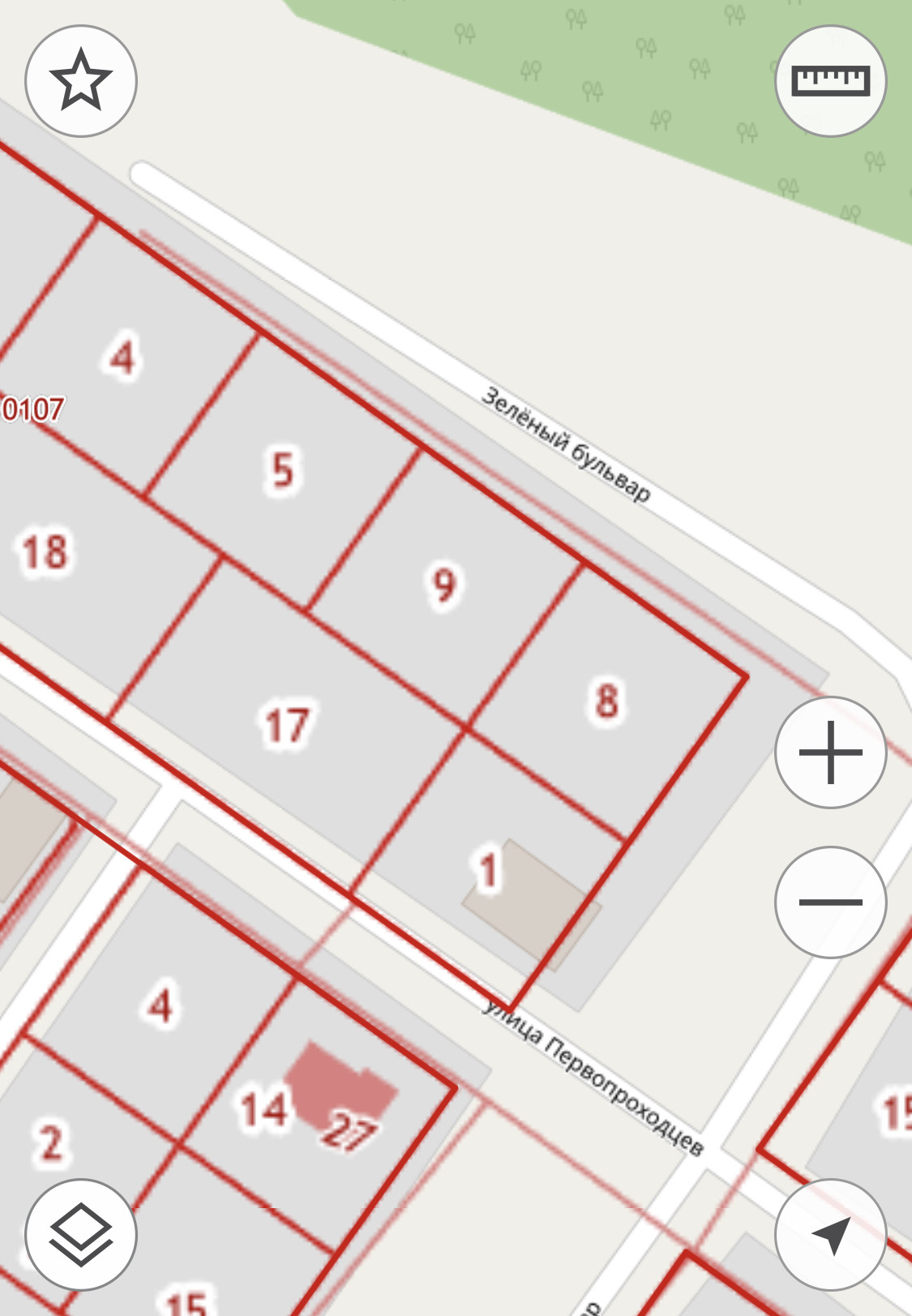Viewport: 912px width, 1316px height.
Task: Center map on my location
Action: 831,1235
